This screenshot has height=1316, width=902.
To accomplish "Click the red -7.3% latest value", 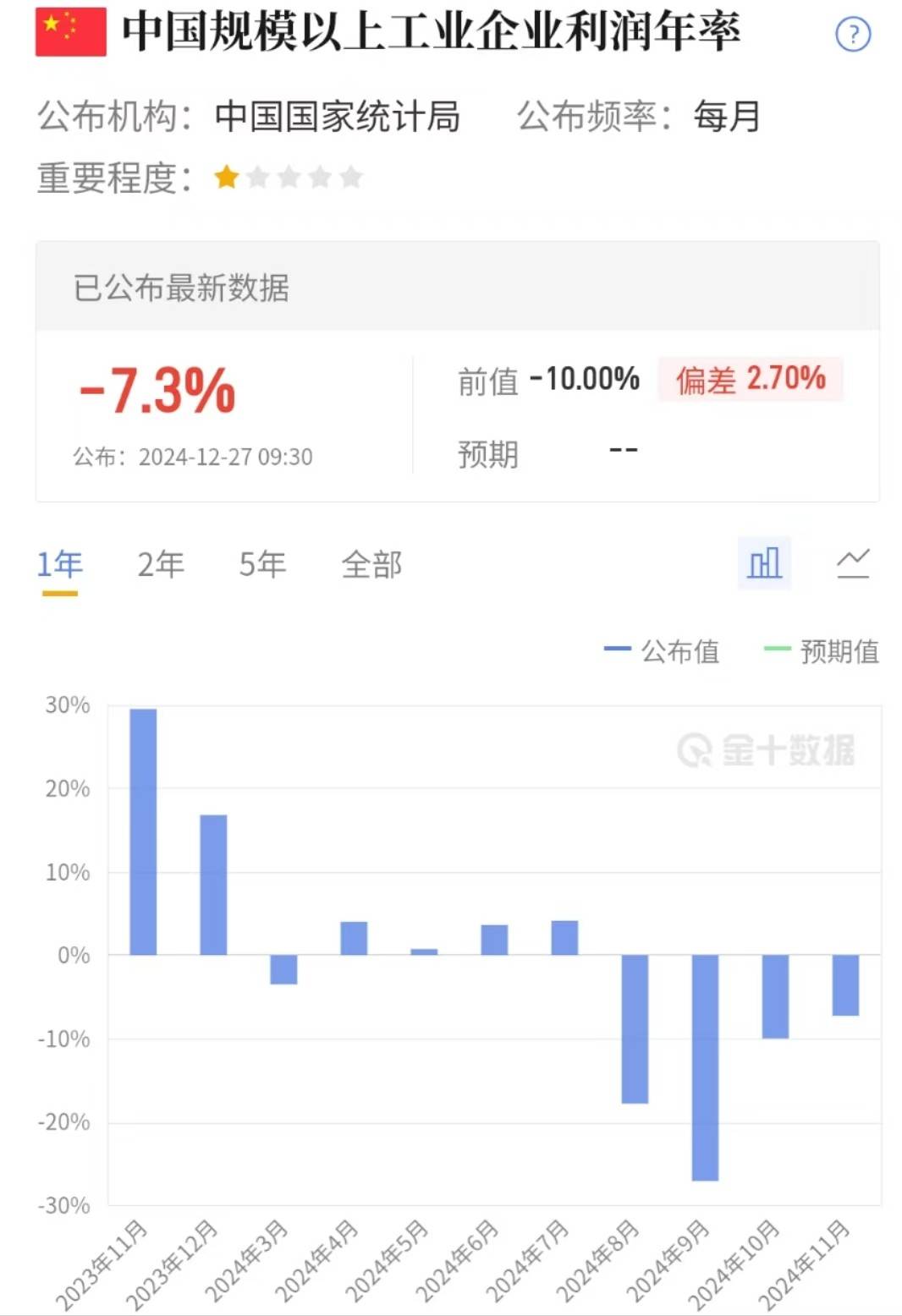I will 155,390.
